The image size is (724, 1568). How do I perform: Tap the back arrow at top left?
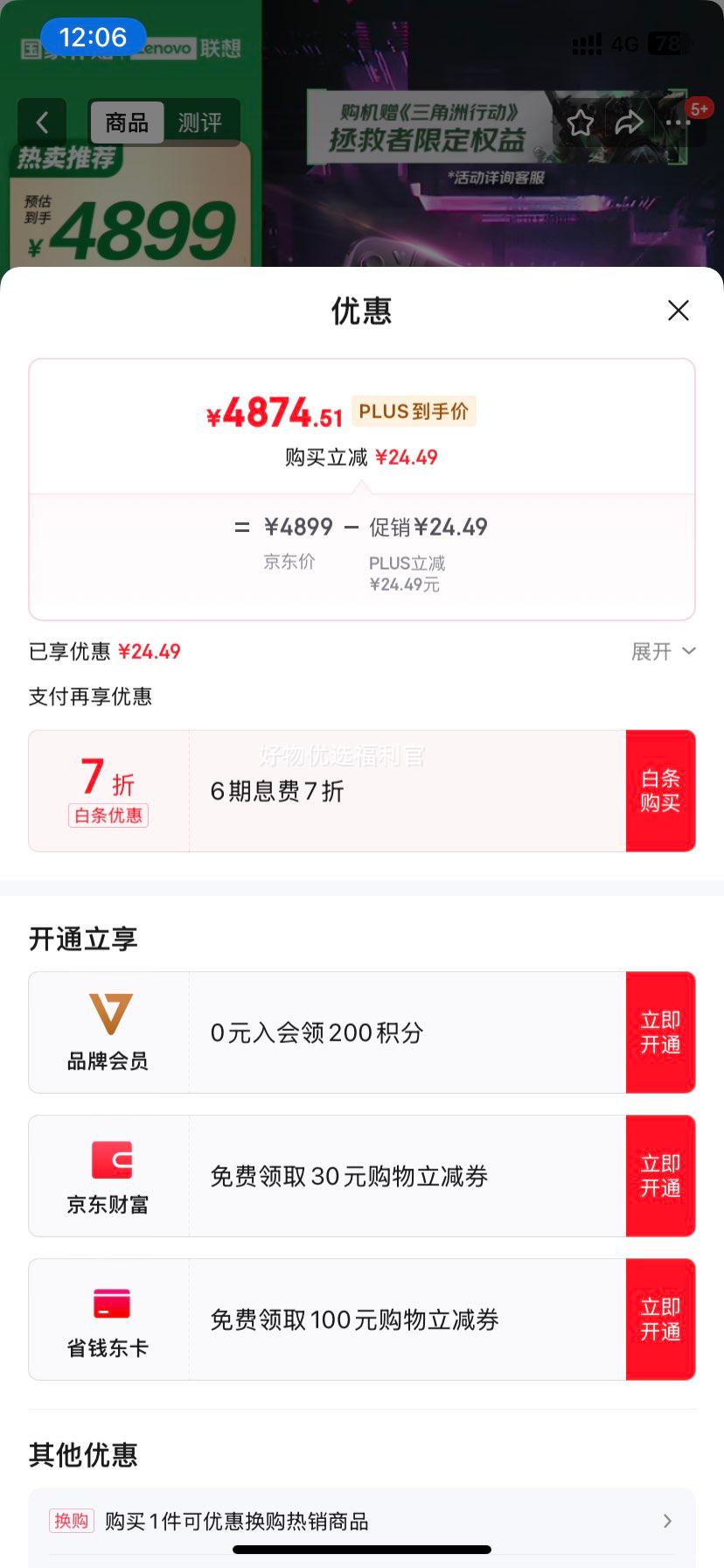click(x=41, y=122)
